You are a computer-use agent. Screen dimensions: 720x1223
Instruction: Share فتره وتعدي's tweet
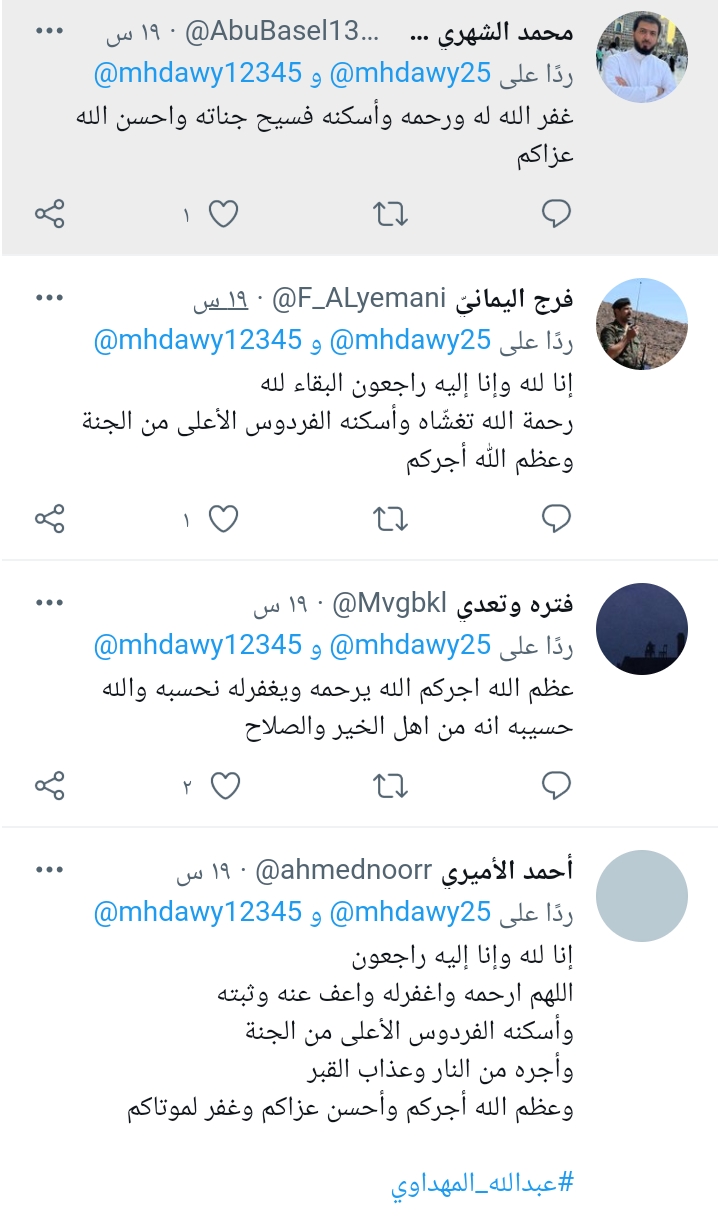pyautogui.click(x=50, y=786)
